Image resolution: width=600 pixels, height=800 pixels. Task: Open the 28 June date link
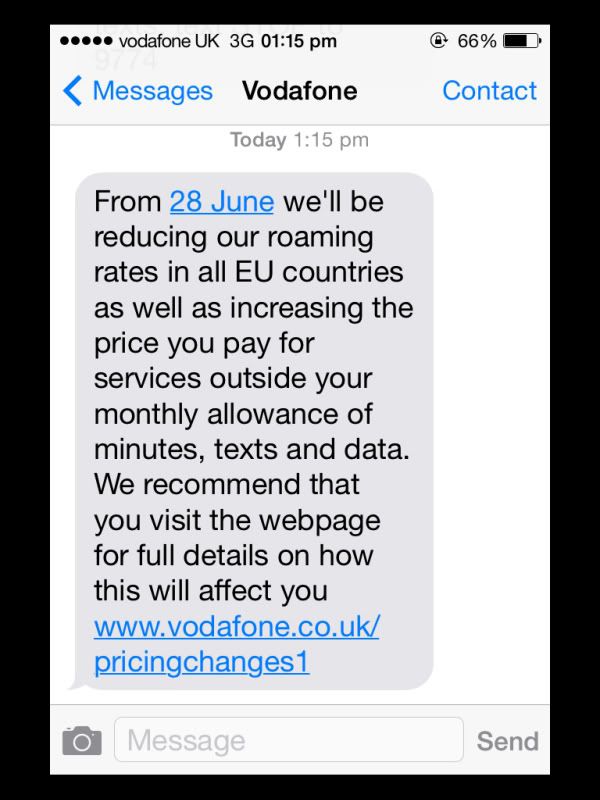click(221, 201)
